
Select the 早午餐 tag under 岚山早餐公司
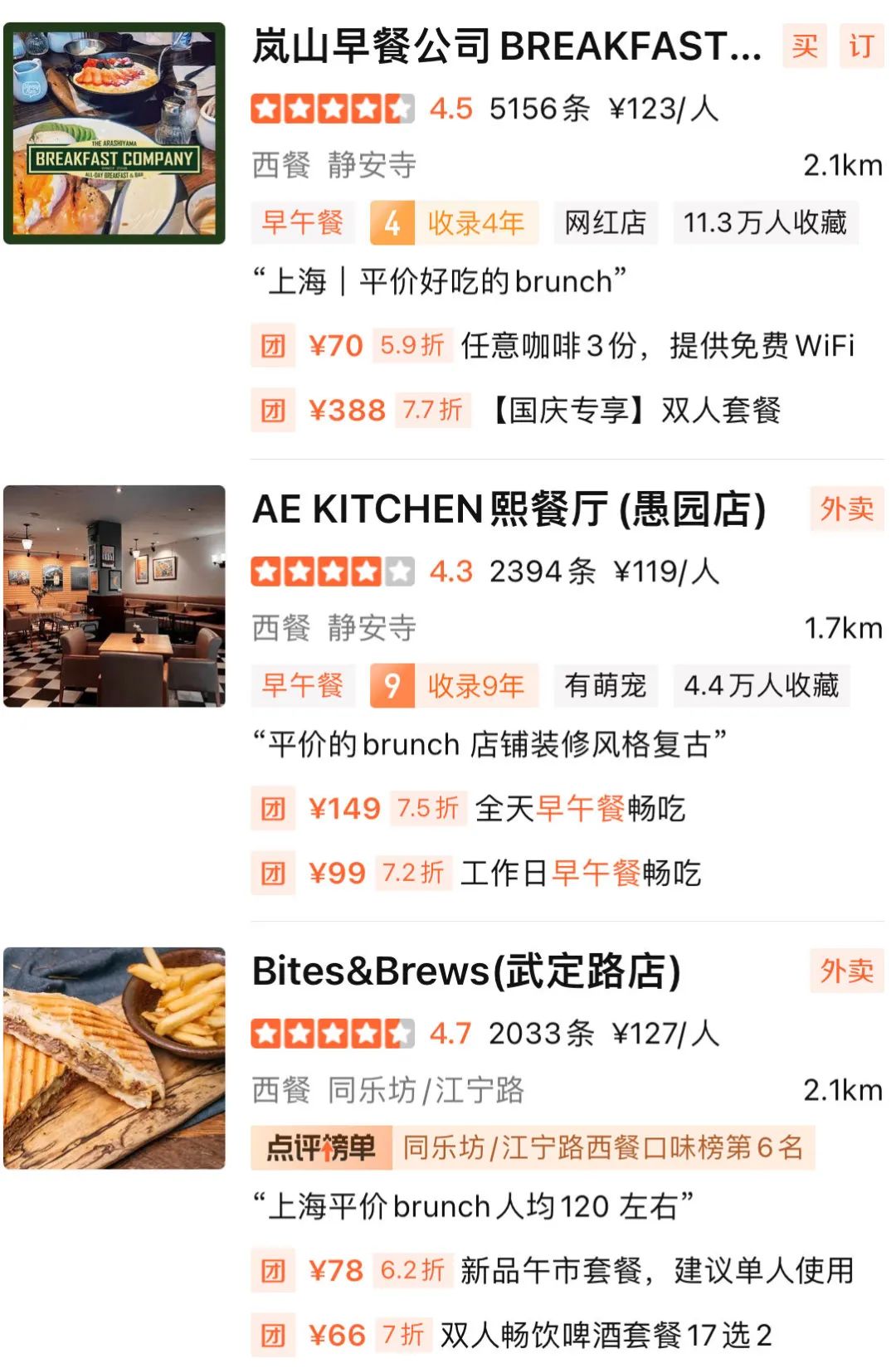pyautogui.click(x=303, y=222)
